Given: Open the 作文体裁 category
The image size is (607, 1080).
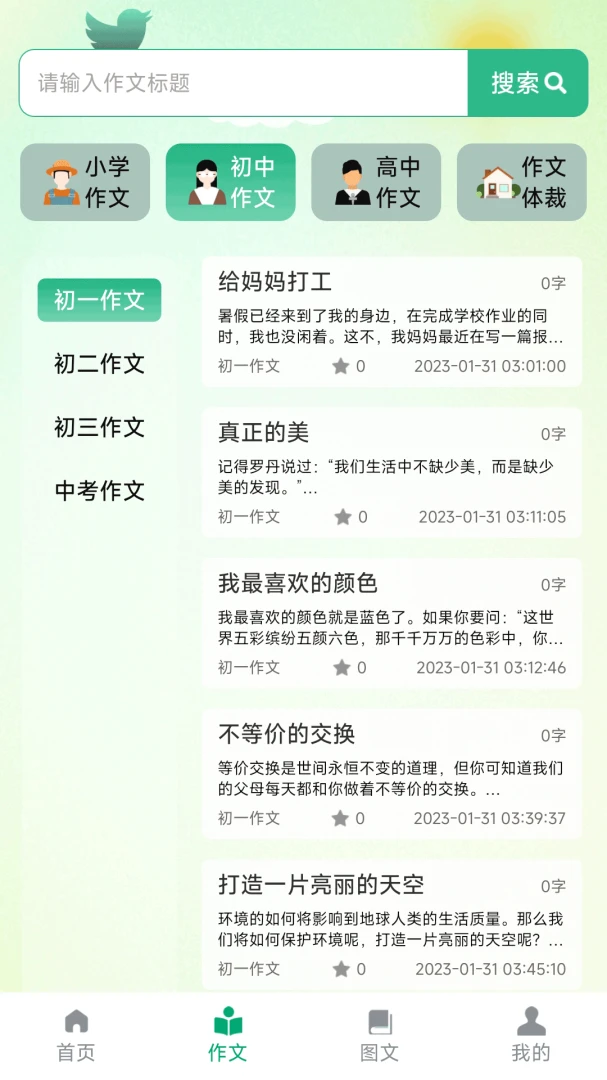Looking at the screenshot, I should (x=522, y=183).
